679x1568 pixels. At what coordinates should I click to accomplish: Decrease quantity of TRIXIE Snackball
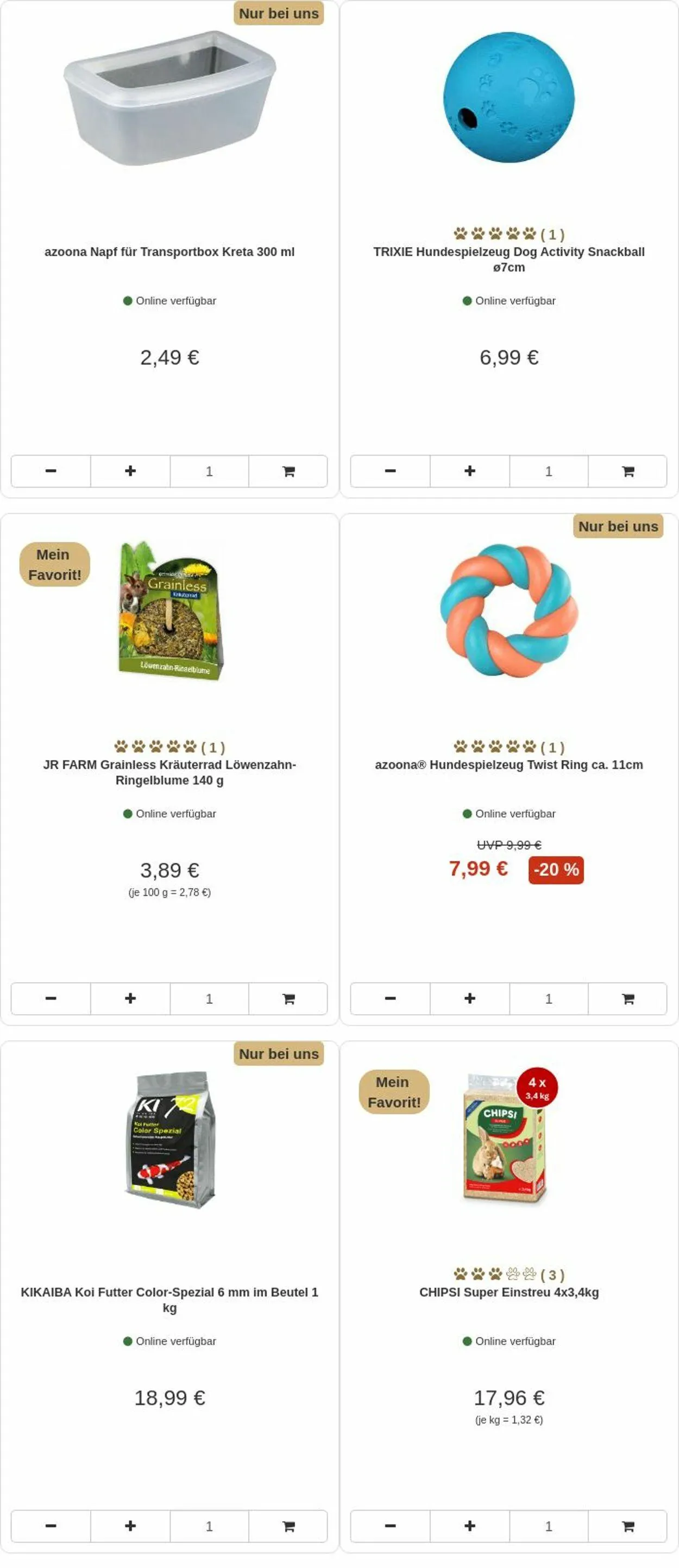(x=391, y=471)
